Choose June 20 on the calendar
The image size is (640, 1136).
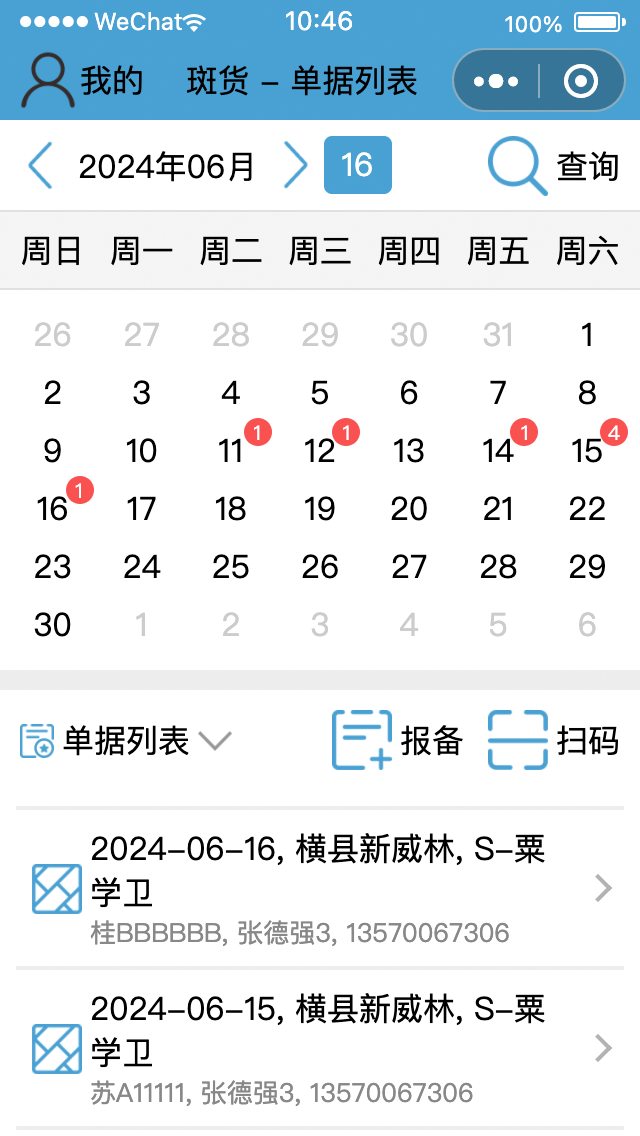(410, 509)
